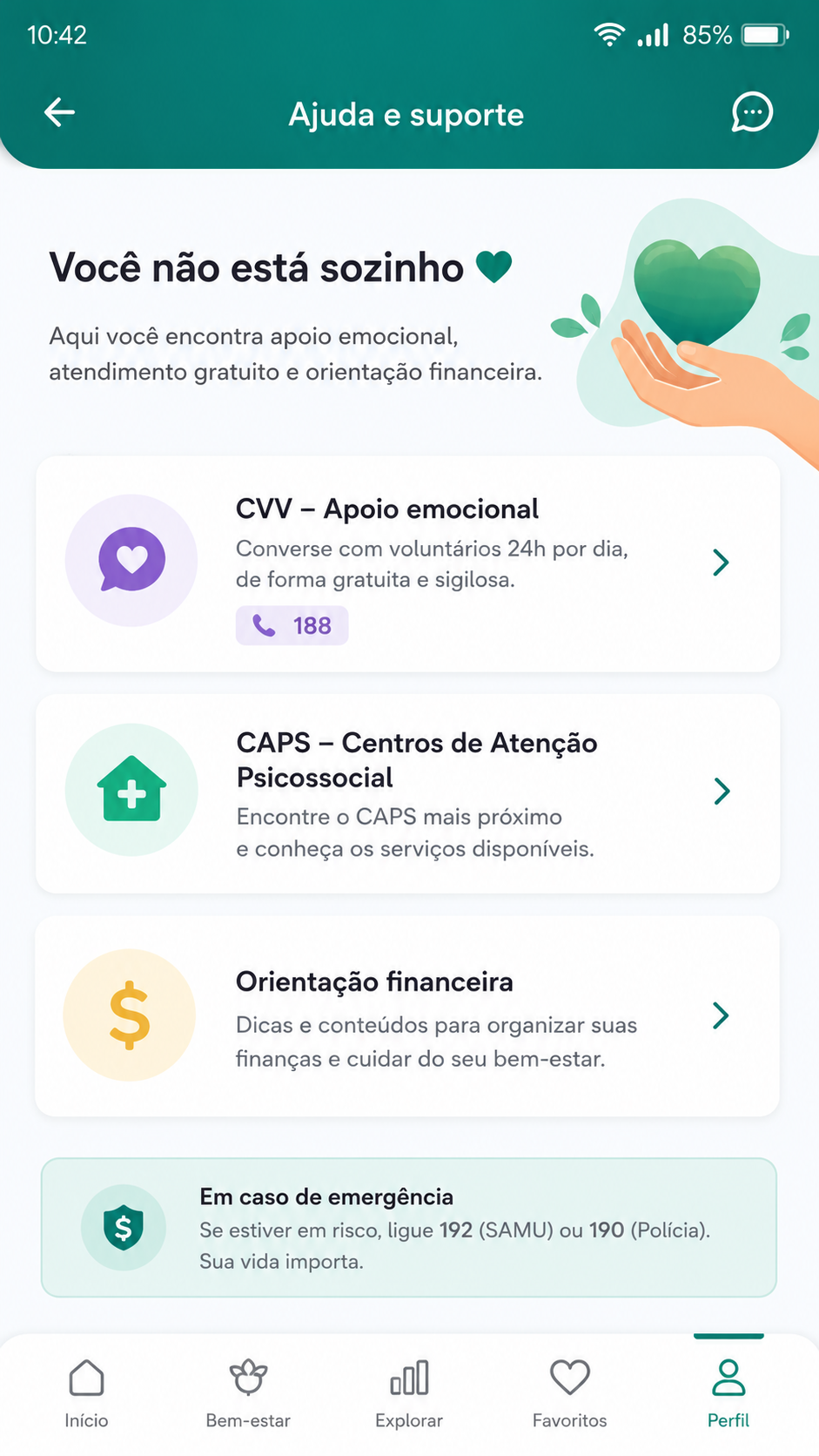Open the chat bubble icon in the header
Viewport: 819px width, 1456px height.
752,112
